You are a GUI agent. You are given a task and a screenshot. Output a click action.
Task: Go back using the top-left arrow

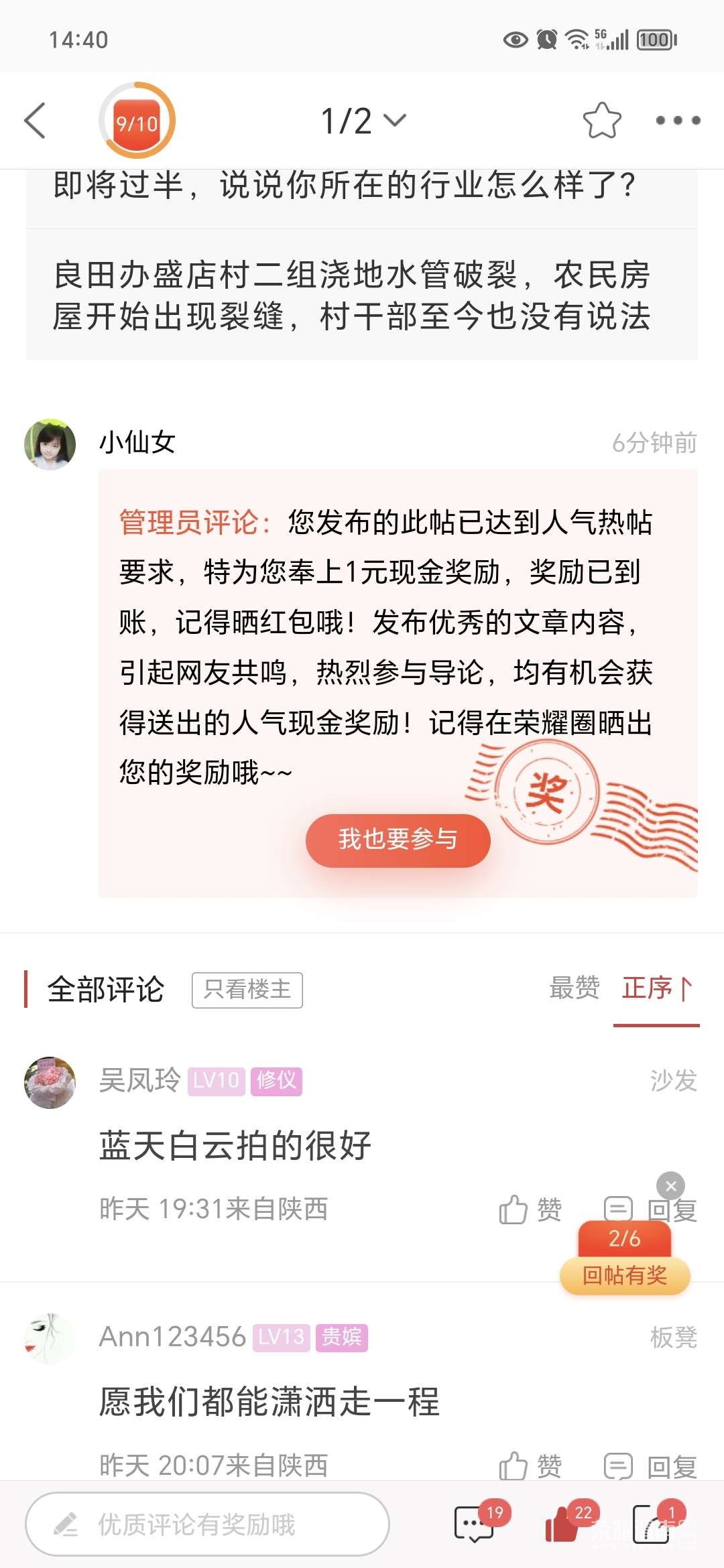click(35, 121)
